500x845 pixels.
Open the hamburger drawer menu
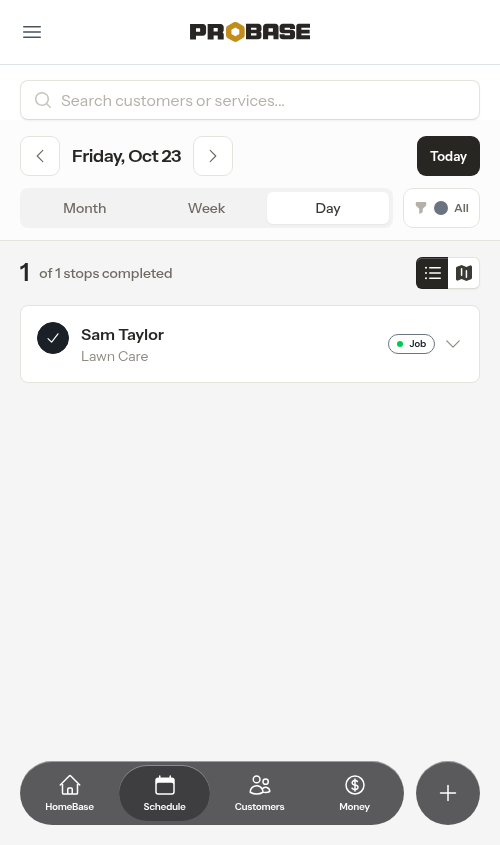click(32, 32)
